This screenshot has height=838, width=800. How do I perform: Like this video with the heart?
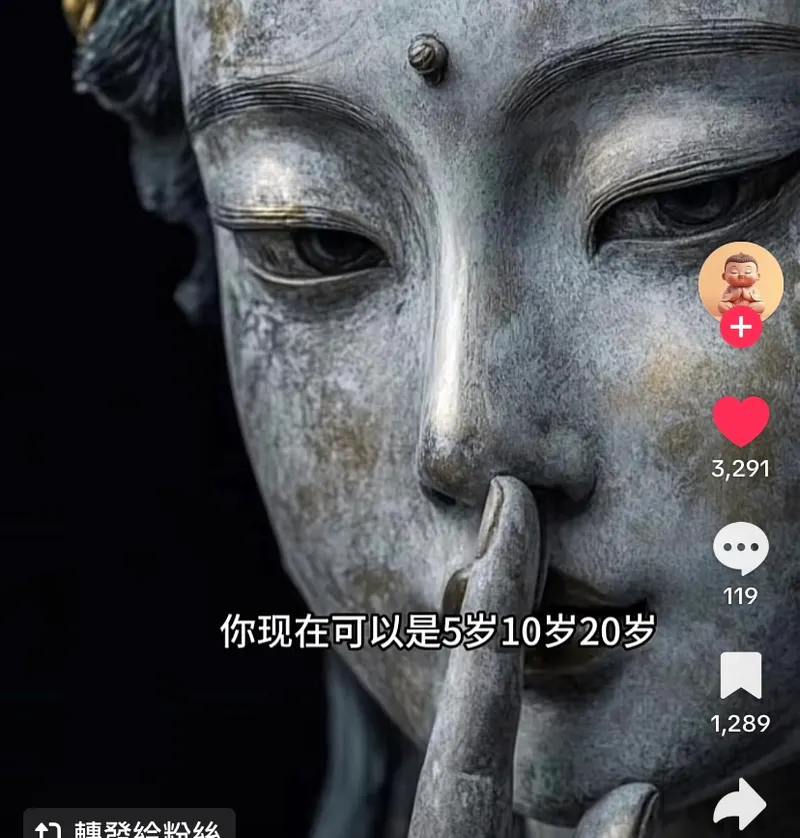coord(740,421)
